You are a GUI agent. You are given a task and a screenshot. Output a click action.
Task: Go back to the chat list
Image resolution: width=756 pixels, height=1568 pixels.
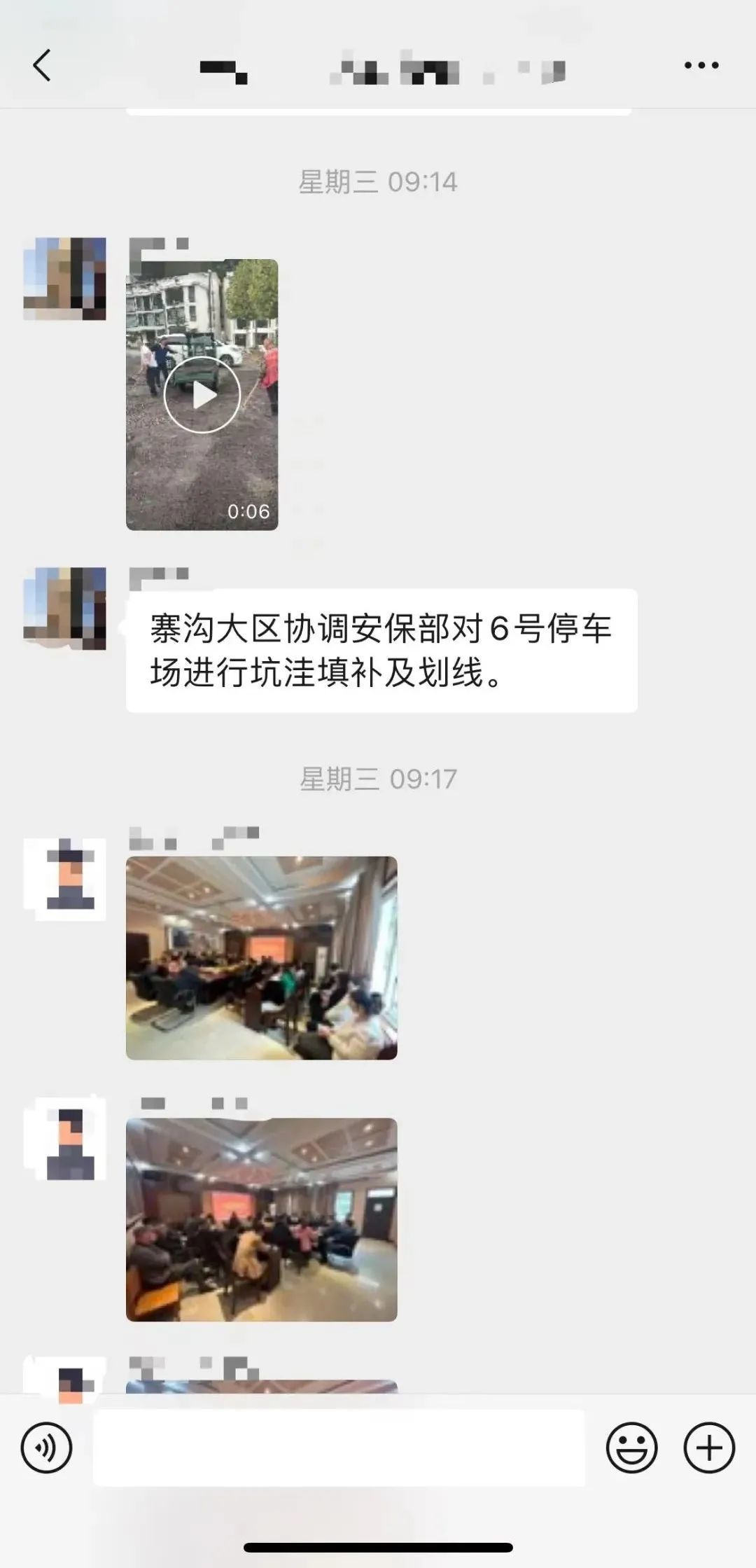pyautogui.click(x=43, y=66)
